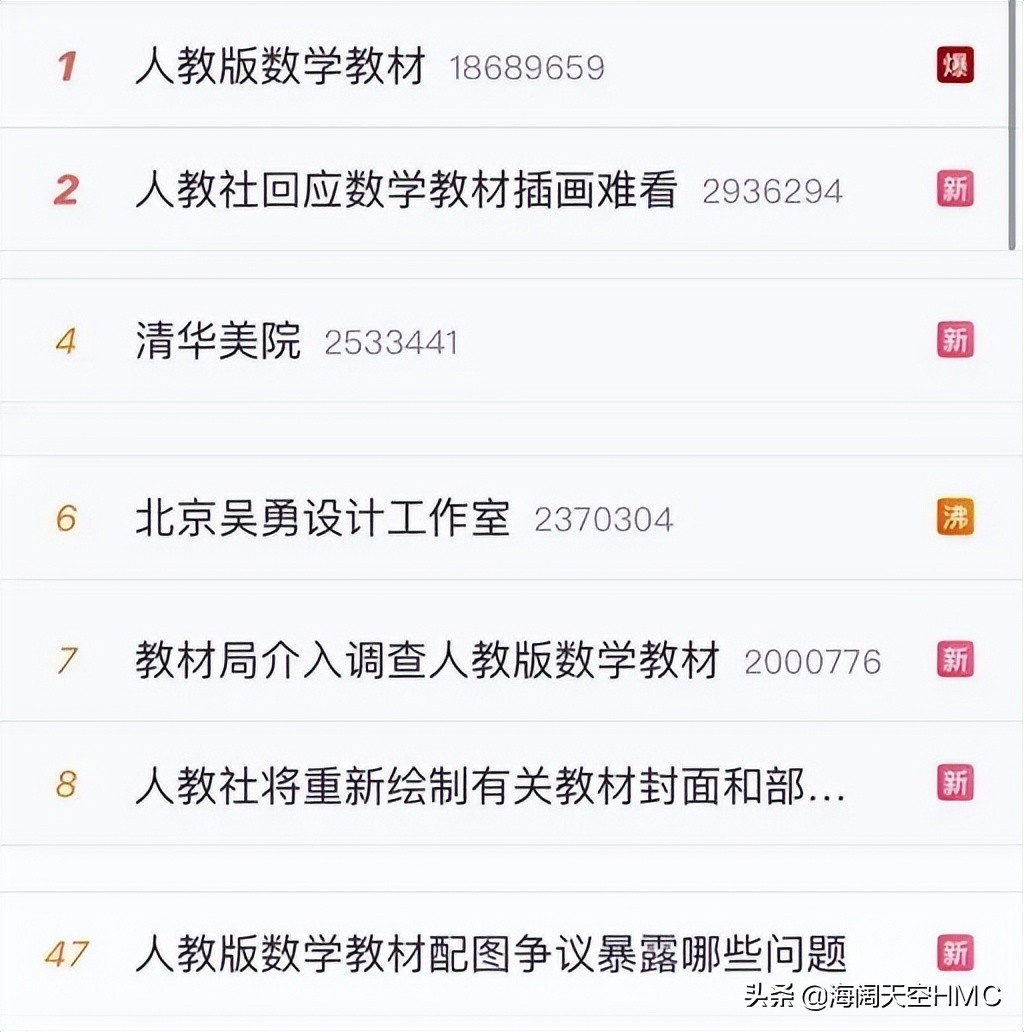Click the 新 badge beside 清华美院
Screen dimensions: 1024x1032
[954, 340]
